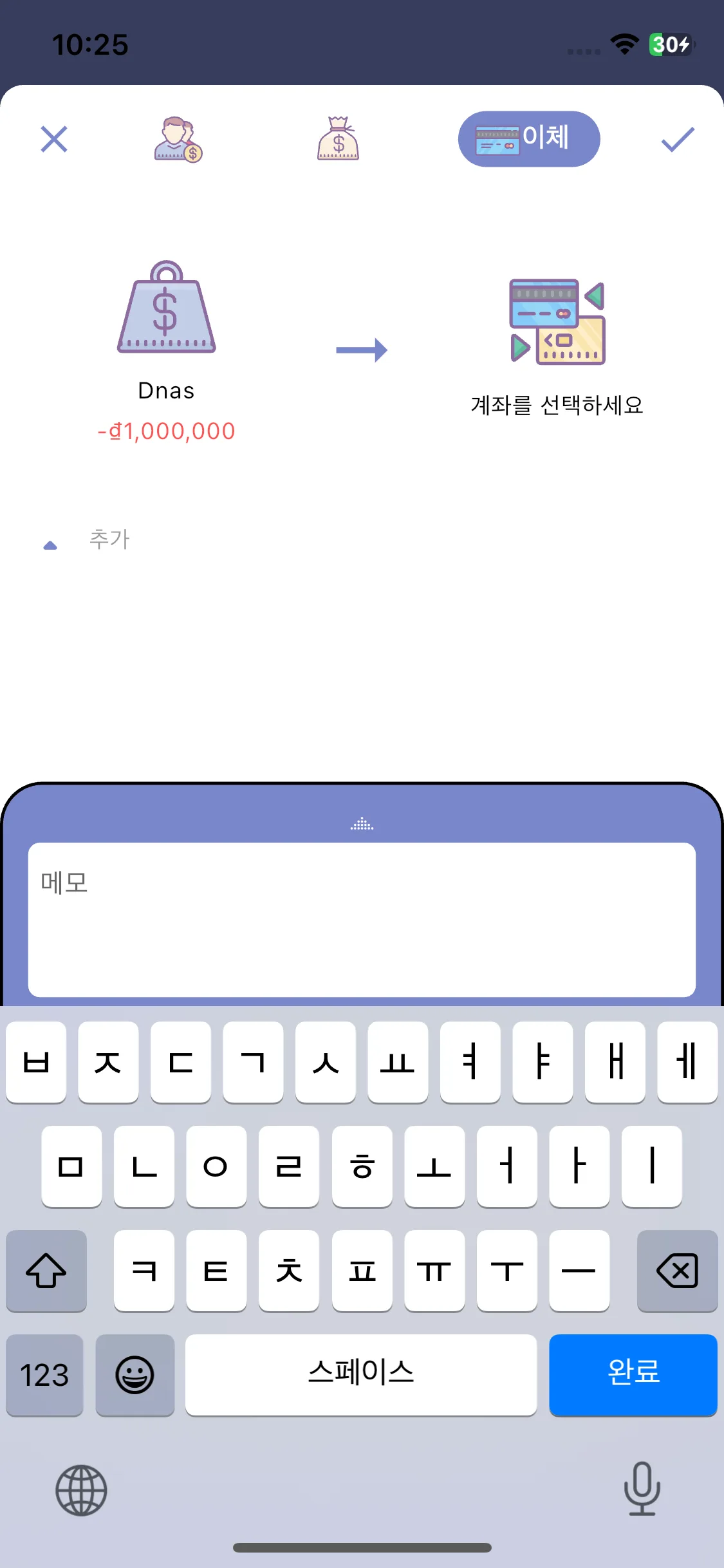Hit the 완료 done key
This screenshot has width=724, height=1568.
tap(633, 1374)
